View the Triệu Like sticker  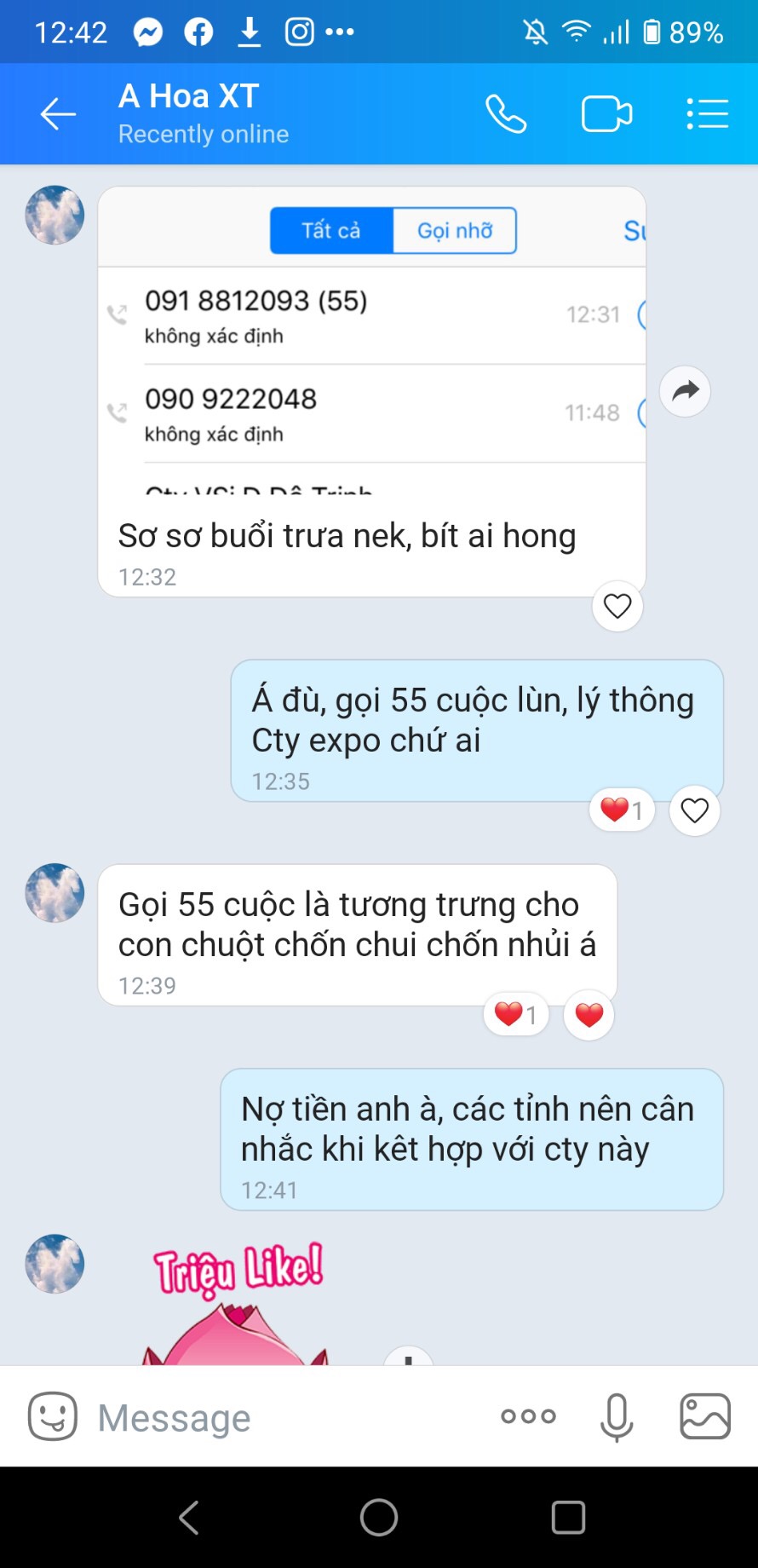coord(238,1304)
